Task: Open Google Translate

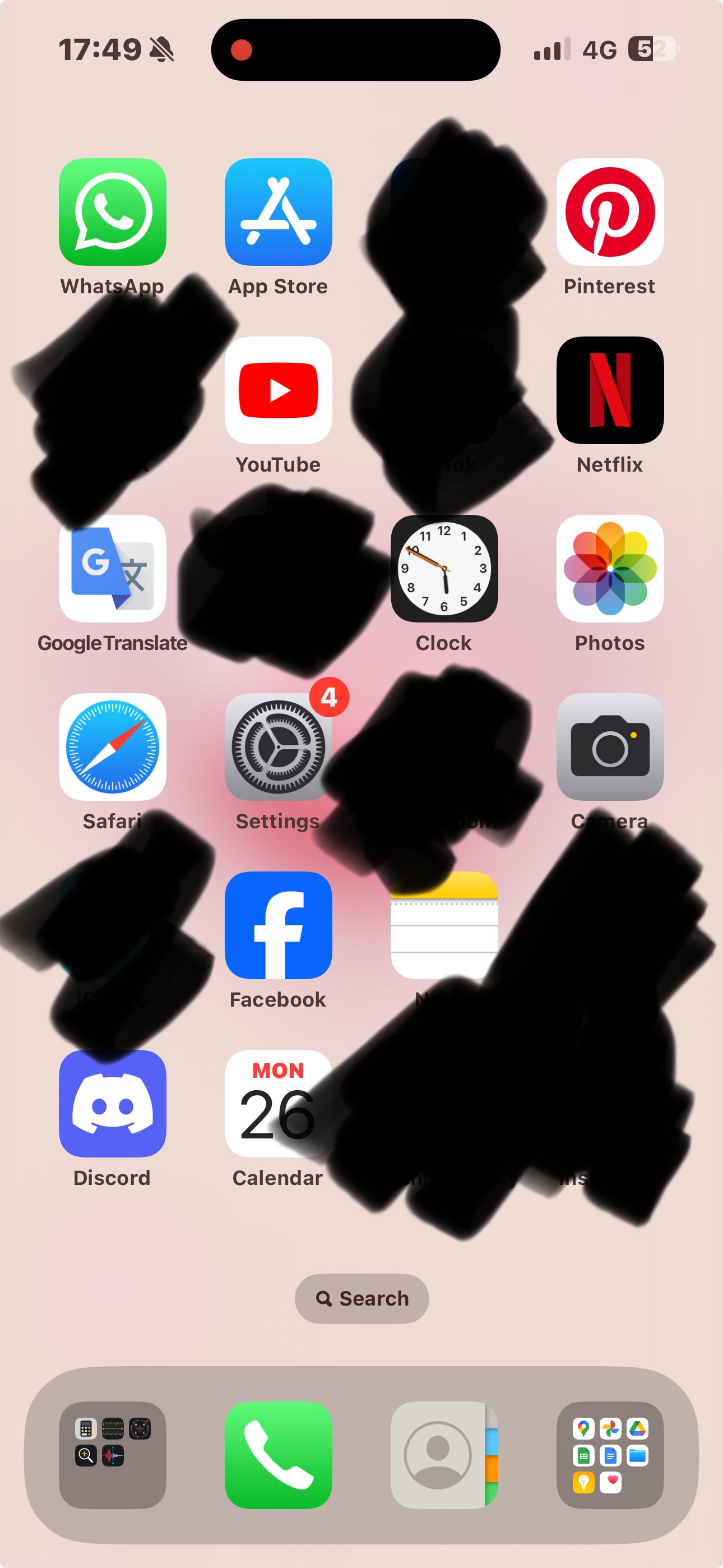Action: point(113,570)
